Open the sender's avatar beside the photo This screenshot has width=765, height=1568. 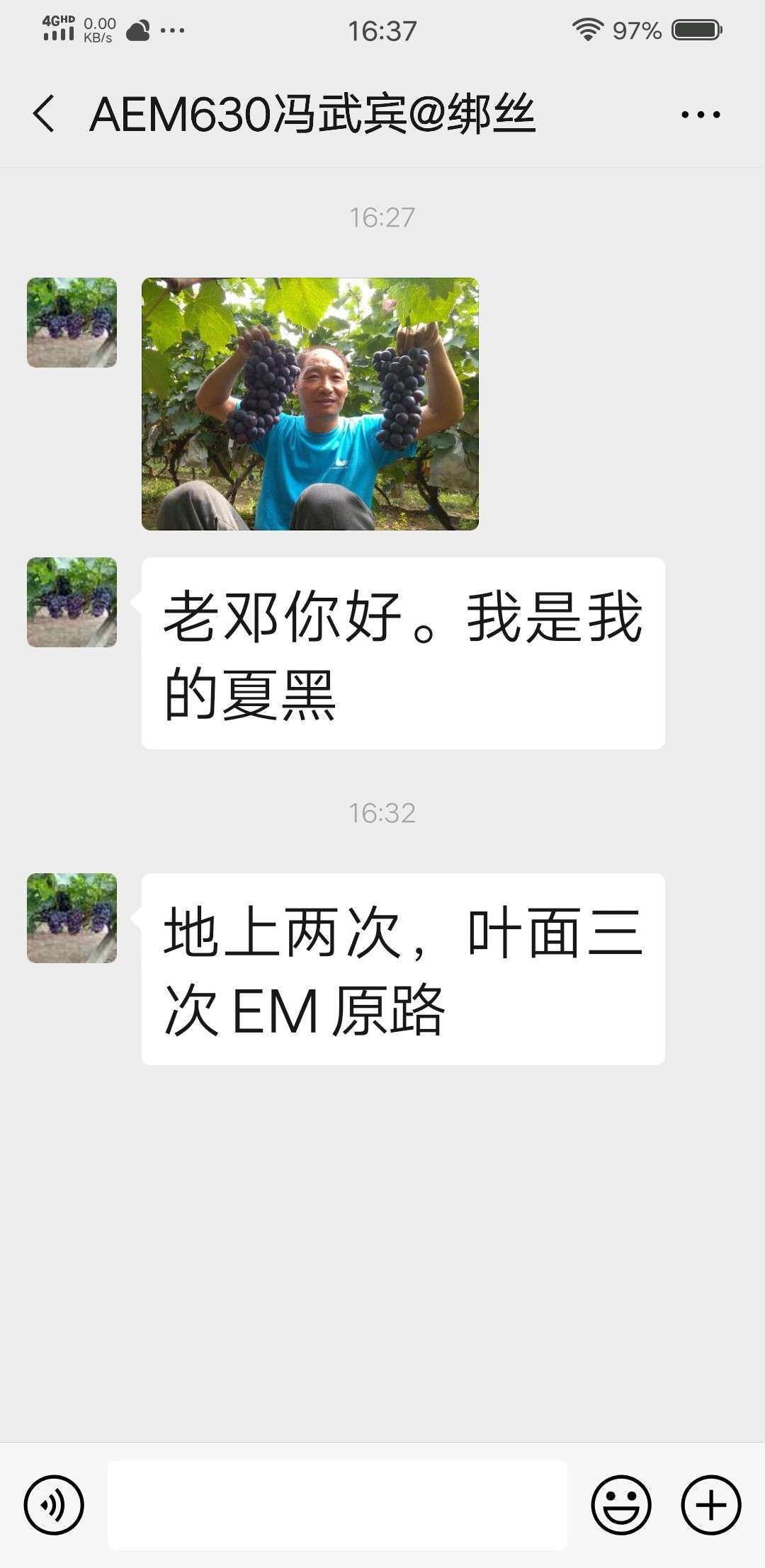pos(72,322)
